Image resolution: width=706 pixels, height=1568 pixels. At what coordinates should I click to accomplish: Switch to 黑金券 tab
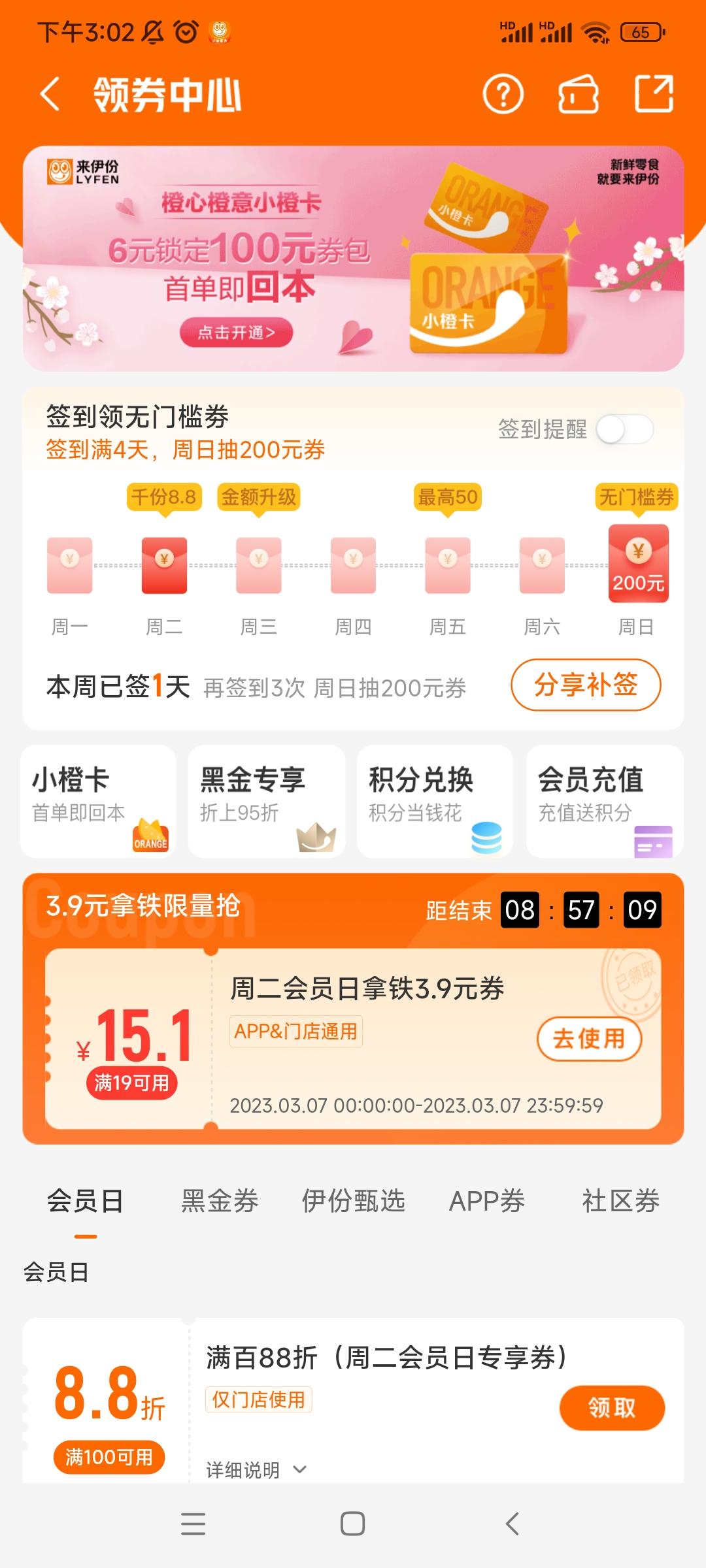pyautogui.click(x=220, y=1201)
